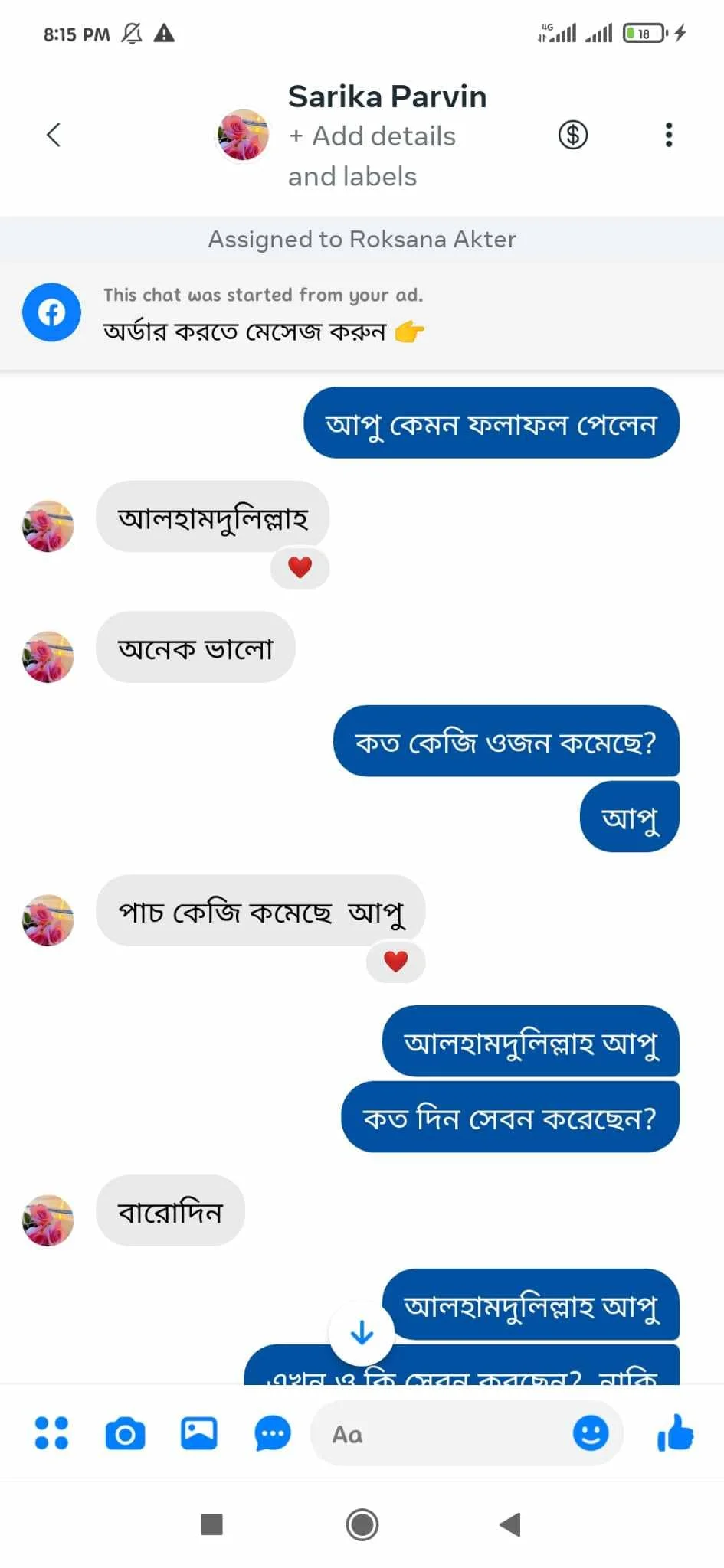Open the three-dot overflow menu
The width and height of the screenshot is (724, 1568).
(x=669, y=135)
